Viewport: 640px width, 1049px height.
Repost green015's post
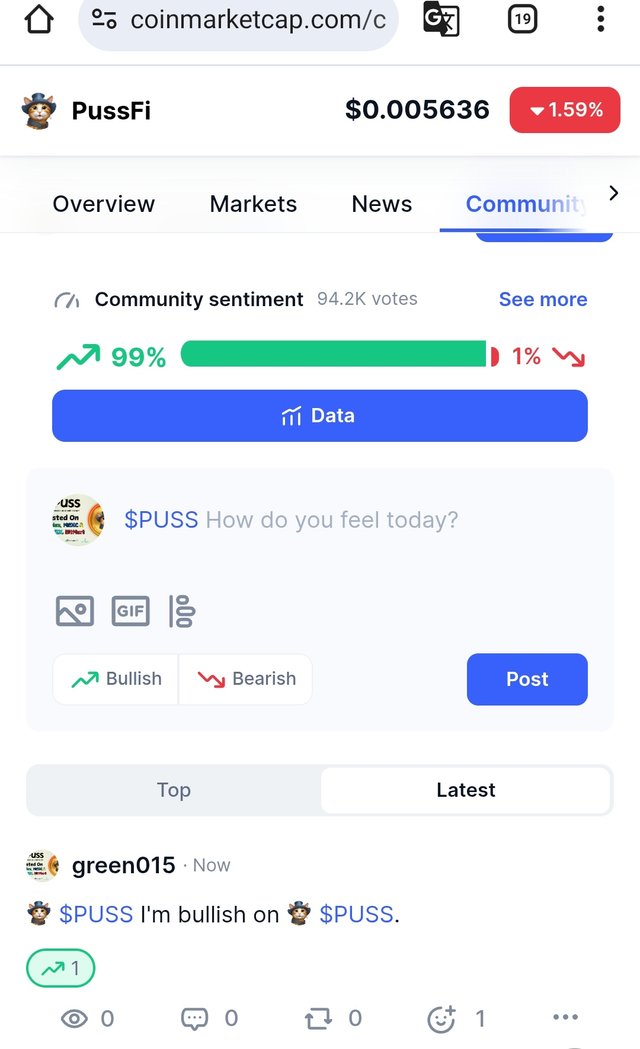[318, 1018]
